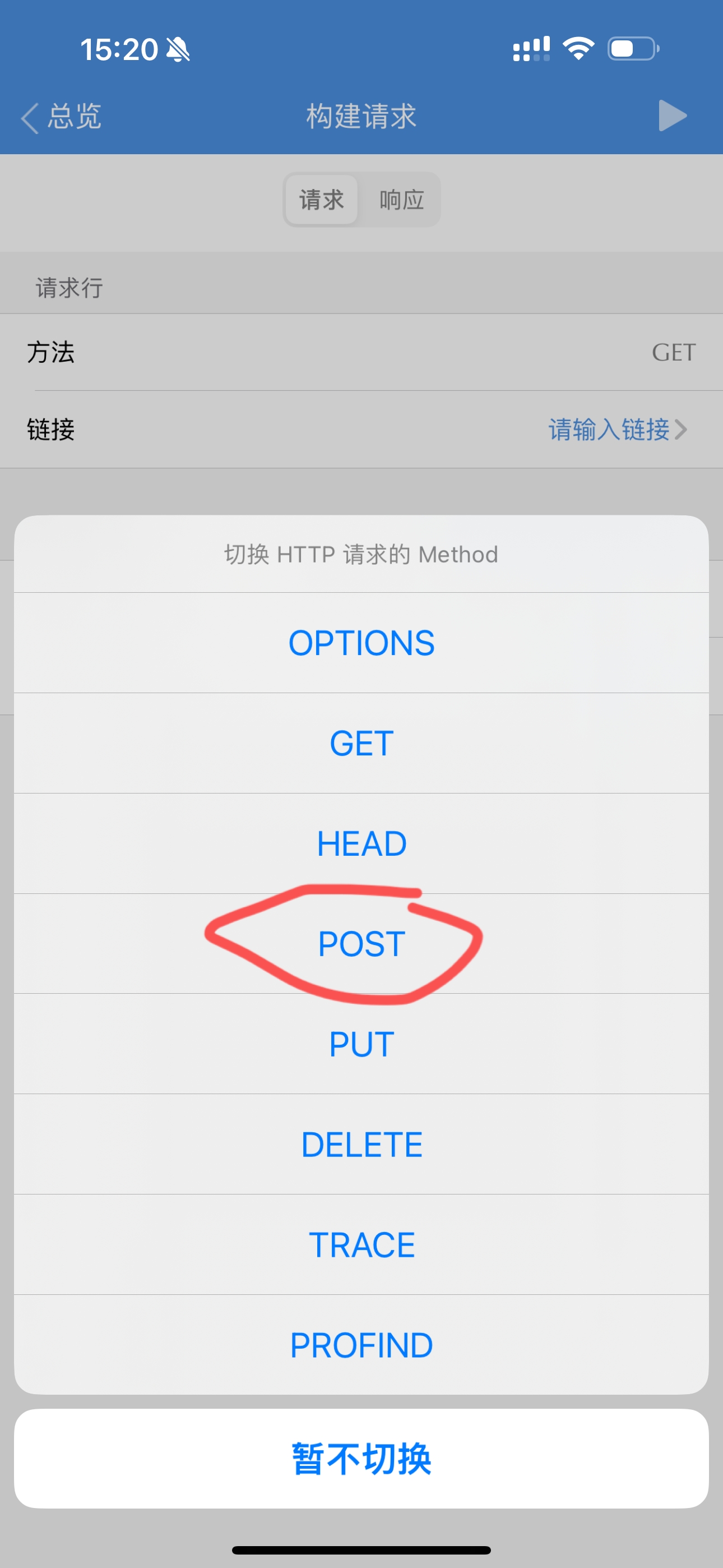The image size is (723, 1568).
Task: Tap the muted notifications bell icon
Action: point(178,50)
